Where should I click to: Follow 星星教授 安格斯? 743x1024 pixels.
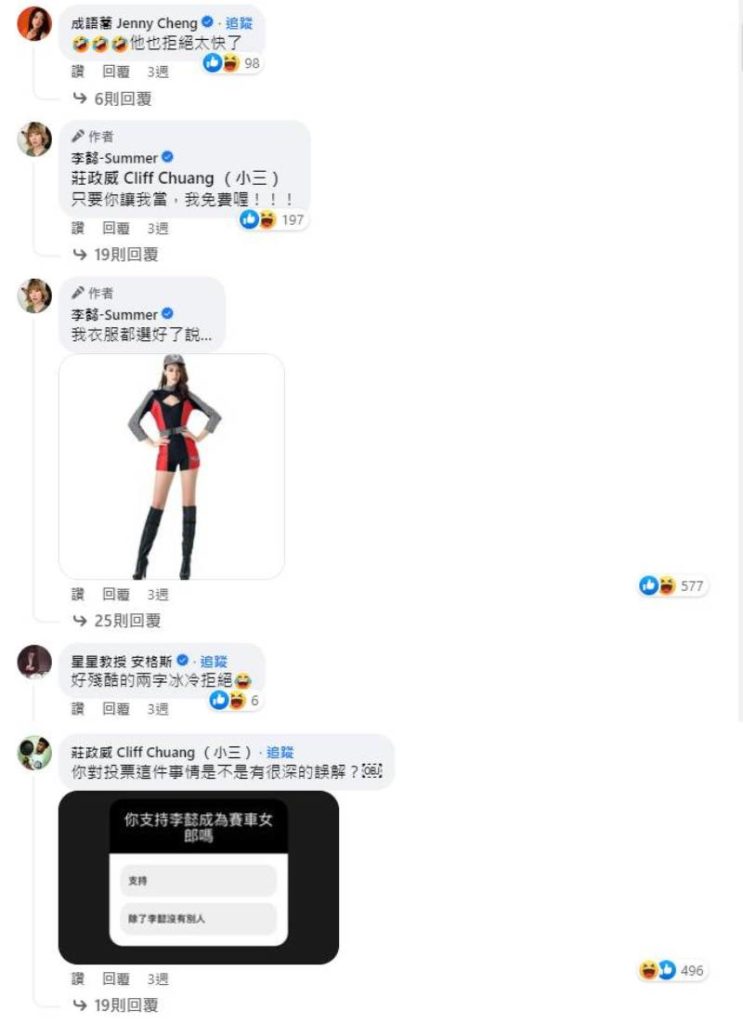213,661
